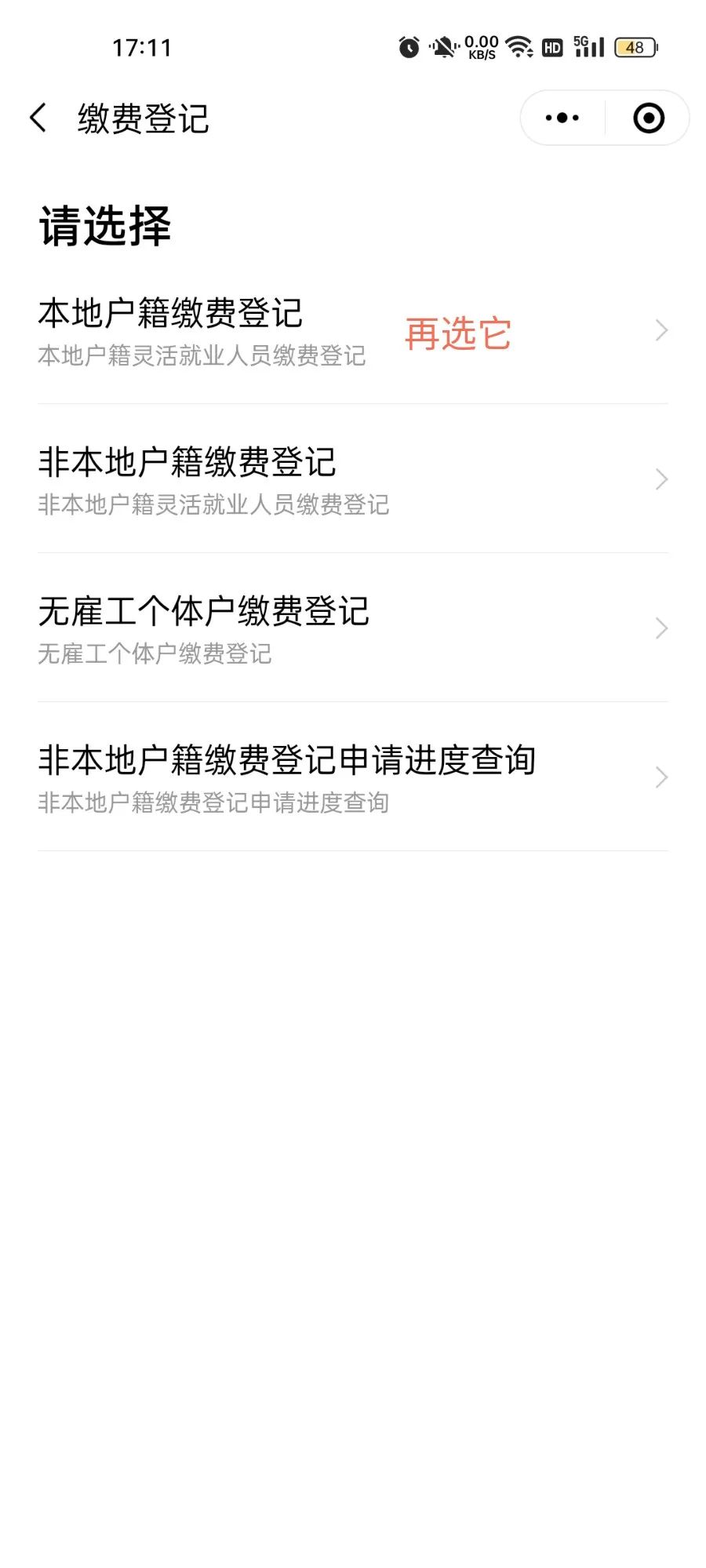This screenshot has width=706, height=1568.
Task: Open 非本地户籍缴费登记申请进度查询
Action: pos(353,777)
